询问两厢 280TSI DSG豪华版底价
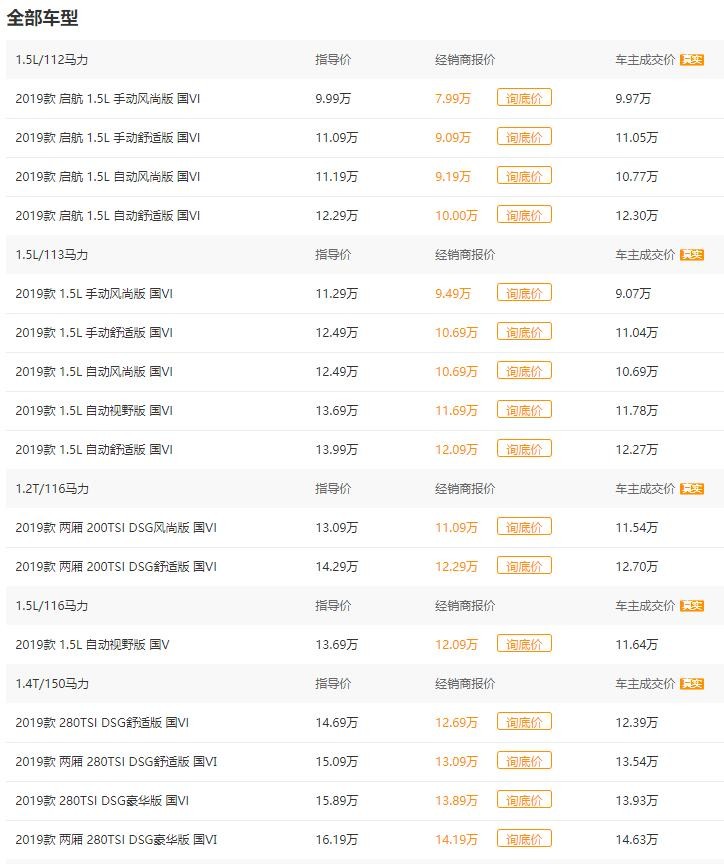This screenshot has height=864, width=724. tap(524, 839)
